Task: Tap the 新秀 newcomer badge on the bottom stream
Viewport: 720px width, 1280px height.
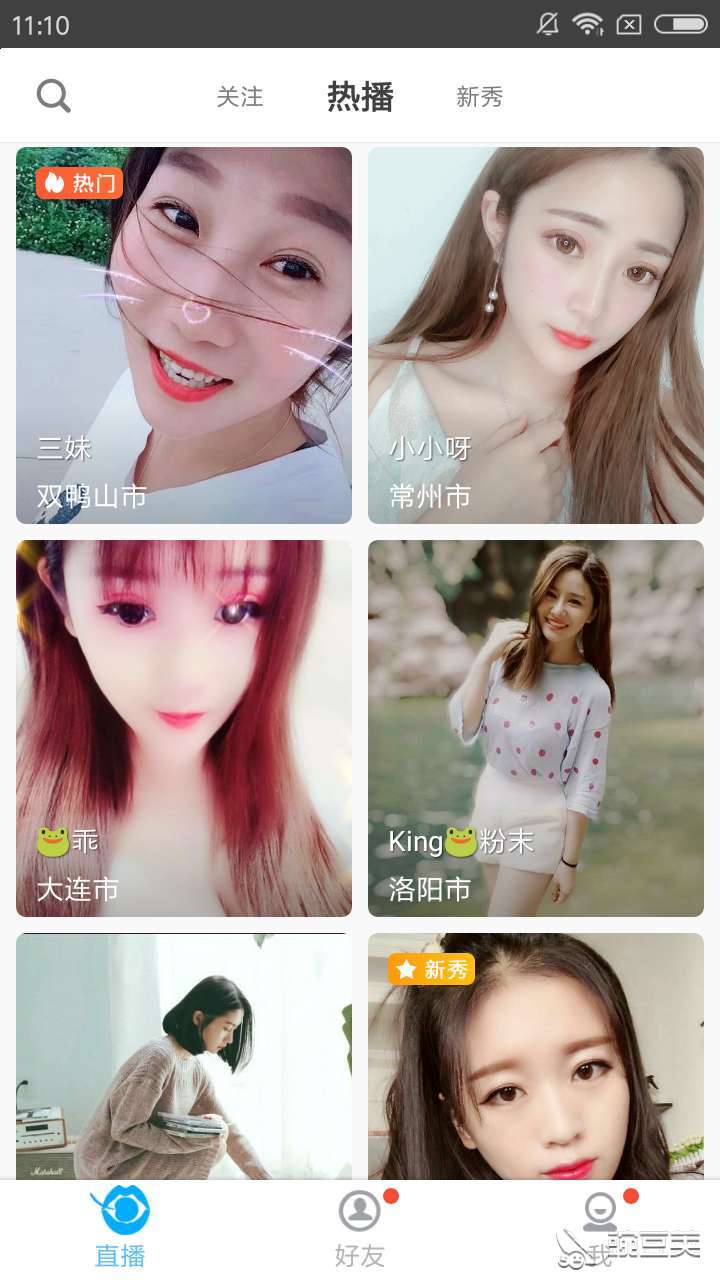Action: [430, 969]
